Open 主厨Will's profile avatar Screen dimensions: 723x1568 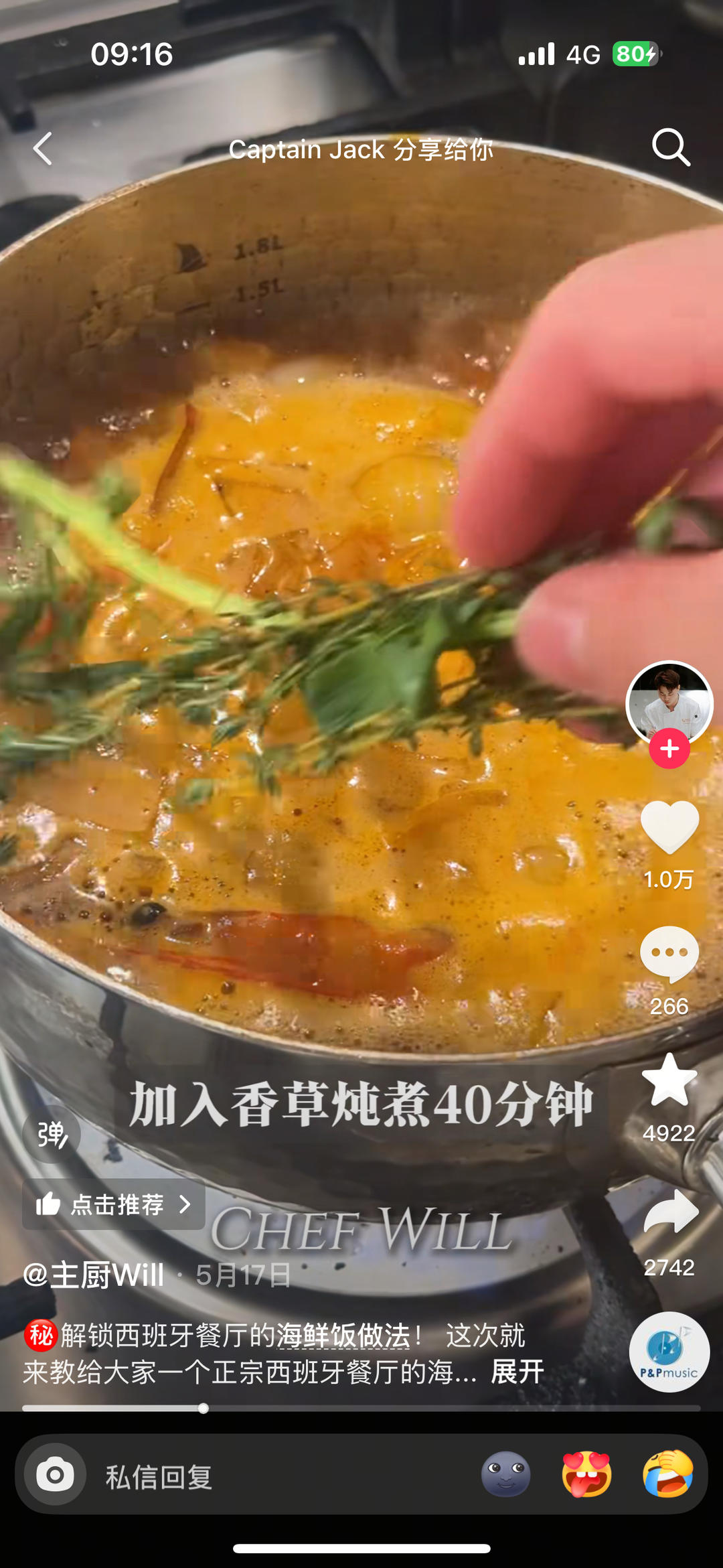[x=669, y=703]
